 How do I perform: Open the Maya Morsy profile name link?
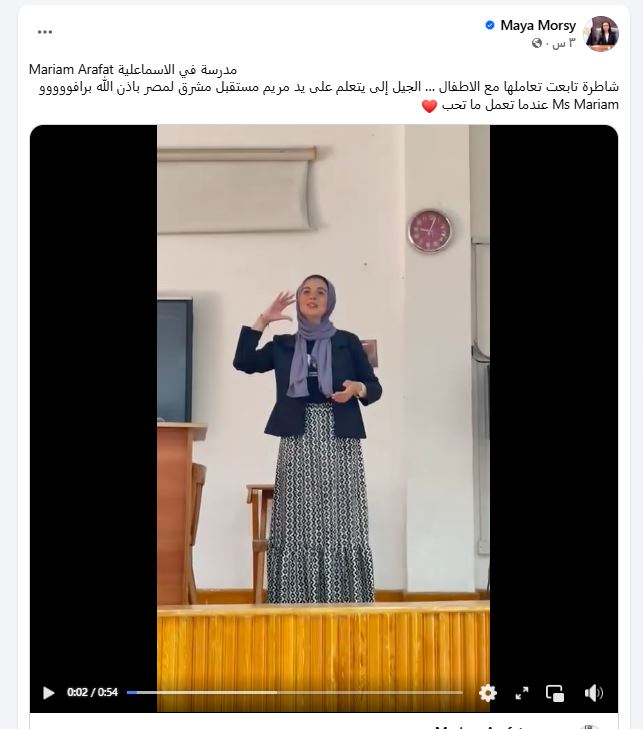[538, 25]
